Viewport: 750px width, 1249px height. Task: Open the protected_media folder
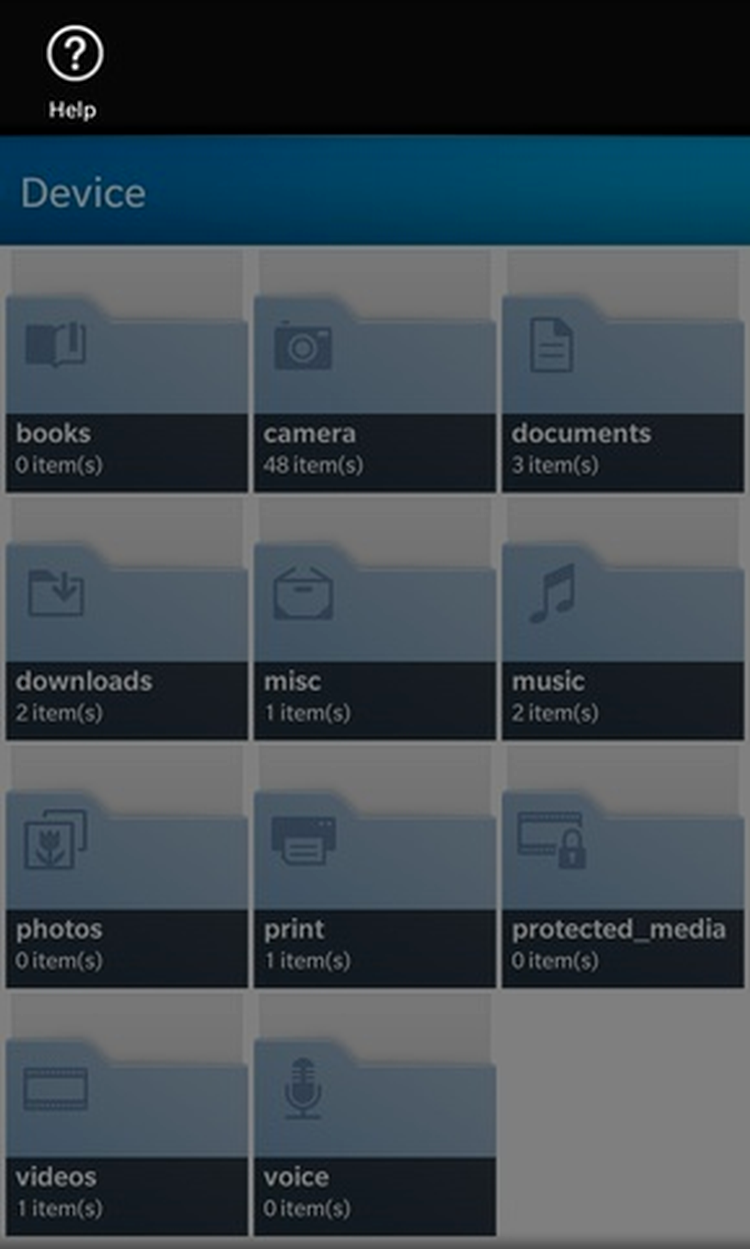[623, 888]
